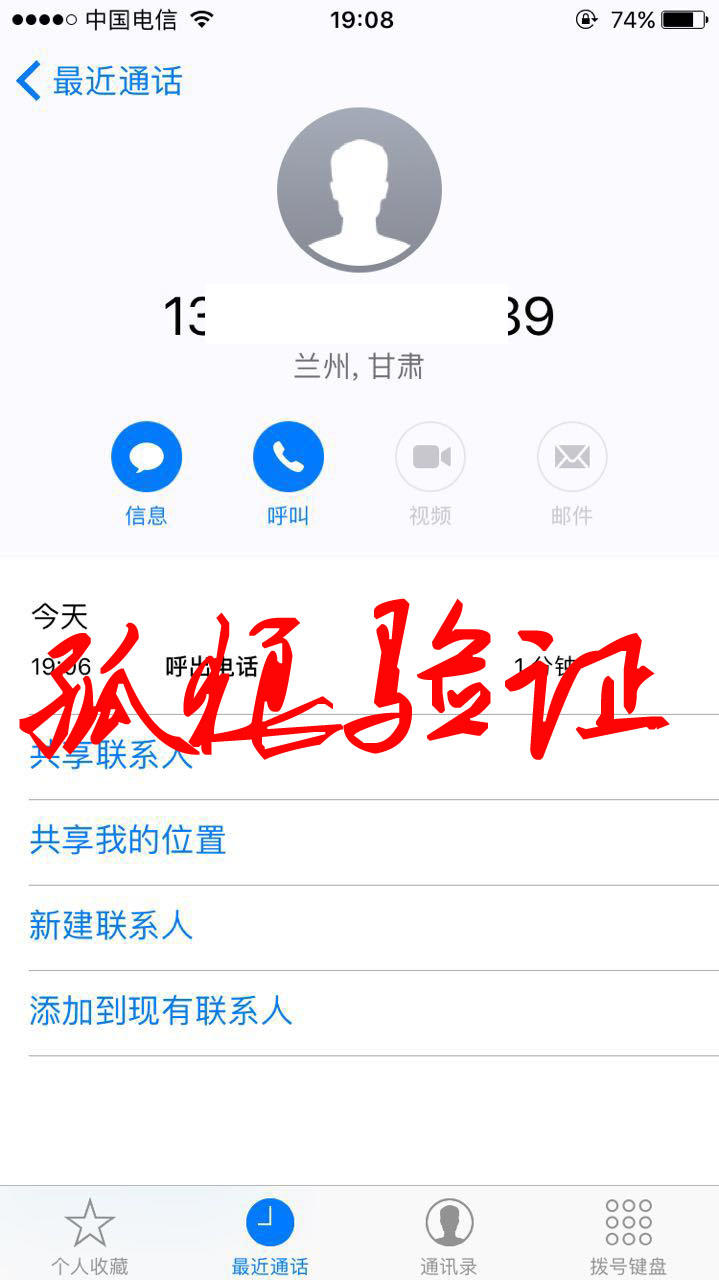719x1280 pixels.
Task: Go back to 最近通话 list
Action: click(x=98, y=81)
